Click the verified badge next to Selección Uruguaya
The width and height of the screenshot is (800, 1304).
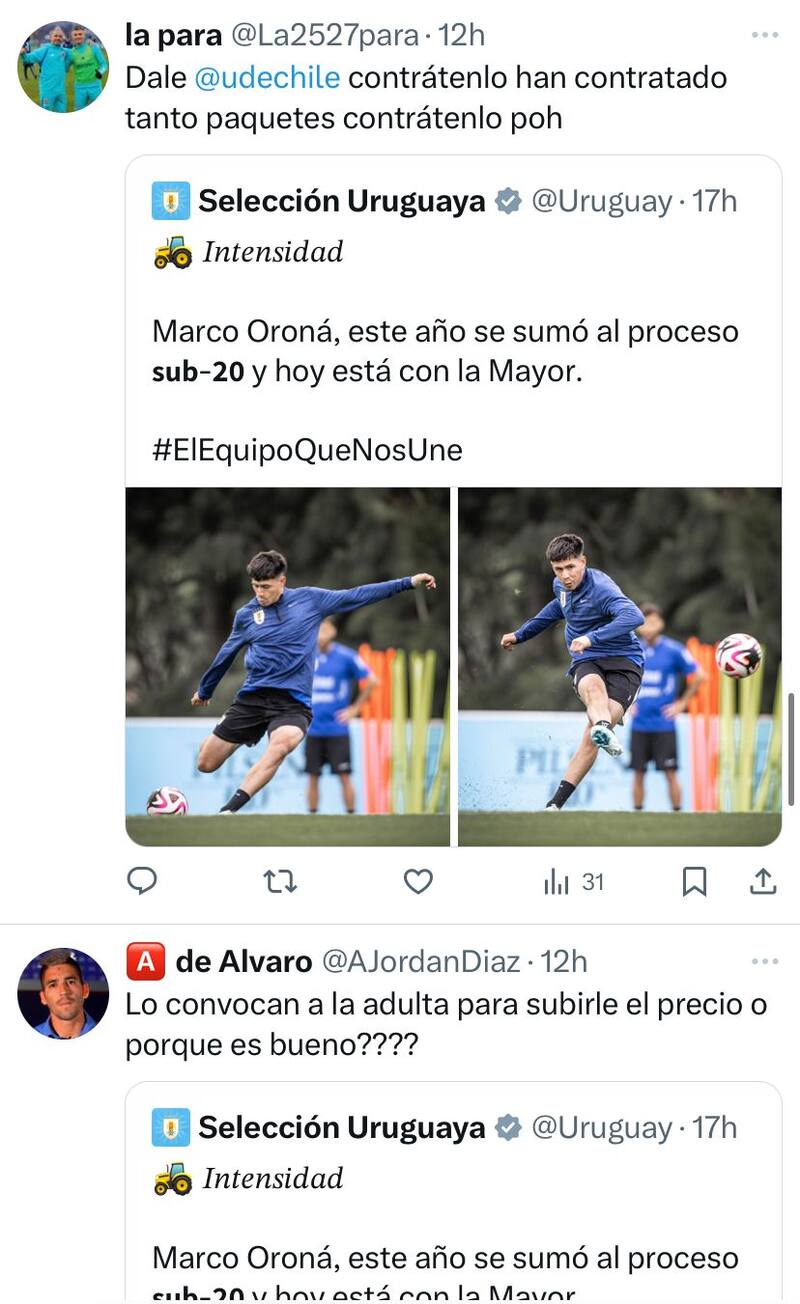508,200
